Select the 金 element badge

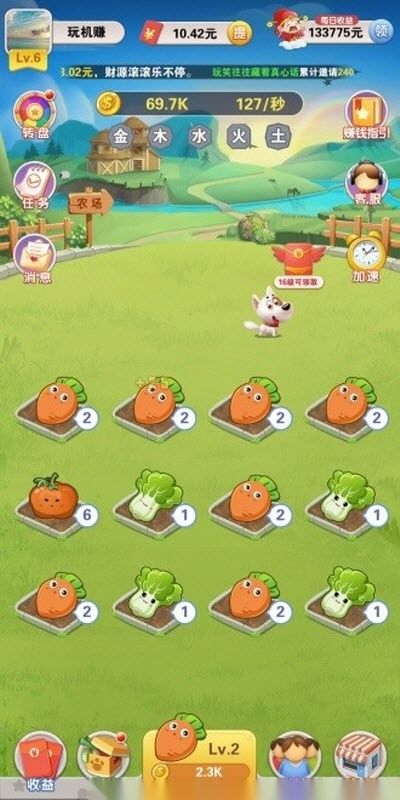point(120,137)
